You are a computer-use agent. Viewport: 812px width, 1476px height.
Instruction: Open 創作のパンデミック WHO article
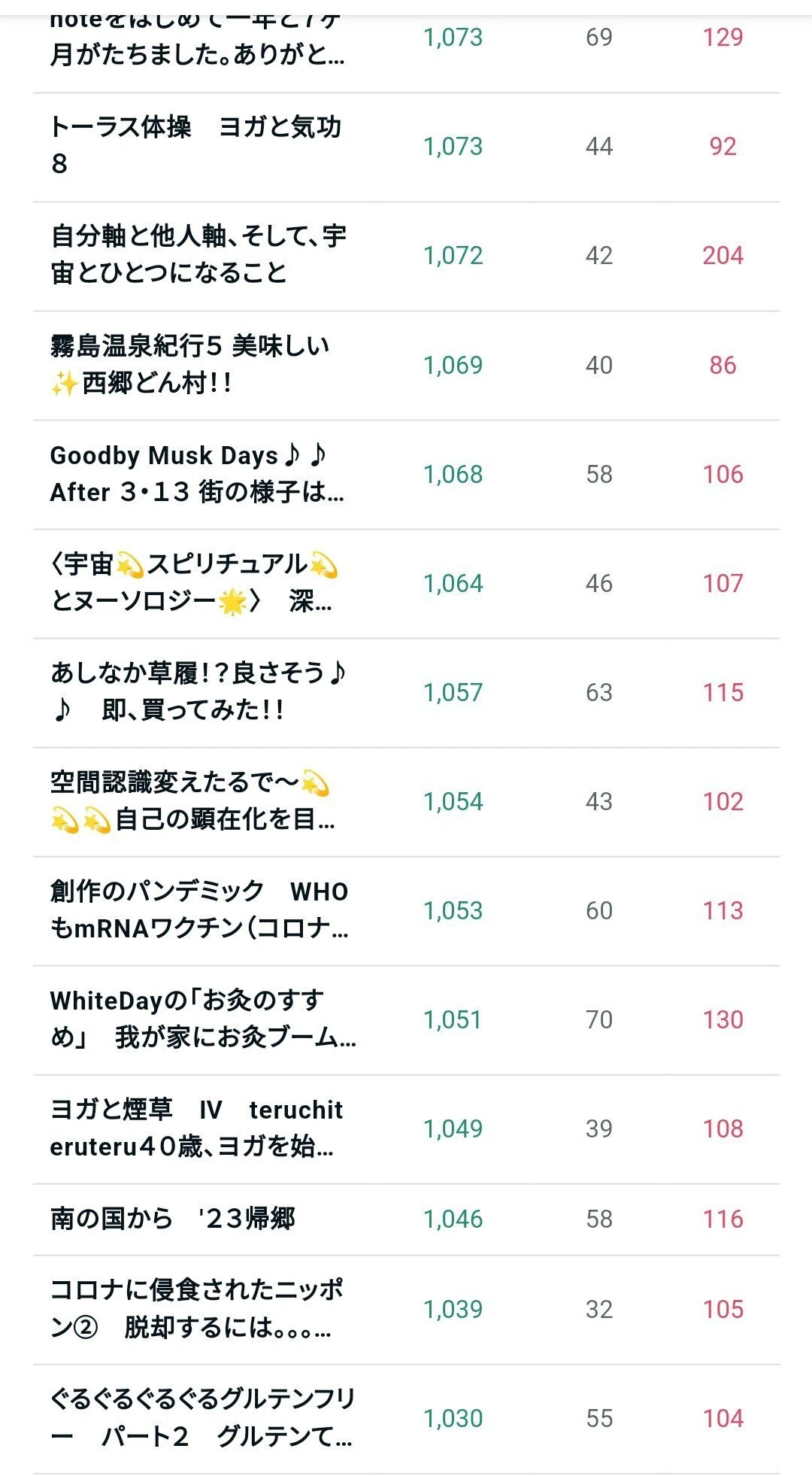click(x=199, y=910)
